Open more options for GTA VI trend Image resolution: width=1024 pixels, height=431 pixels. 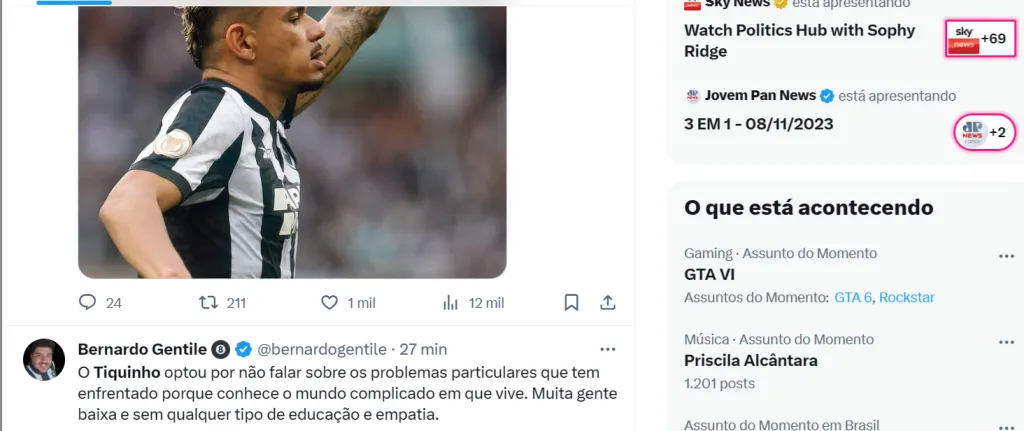pos(1006,256)
